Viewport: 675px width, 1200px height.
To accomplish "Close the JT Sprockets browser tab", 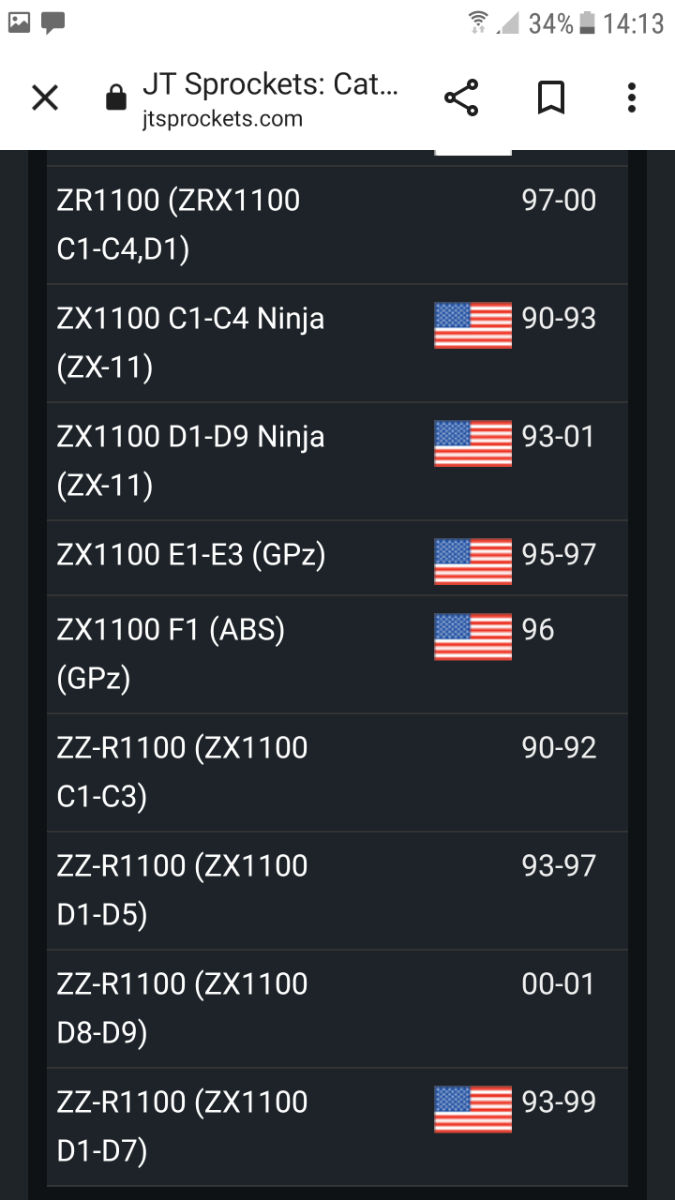I will (x=45, y=98).
